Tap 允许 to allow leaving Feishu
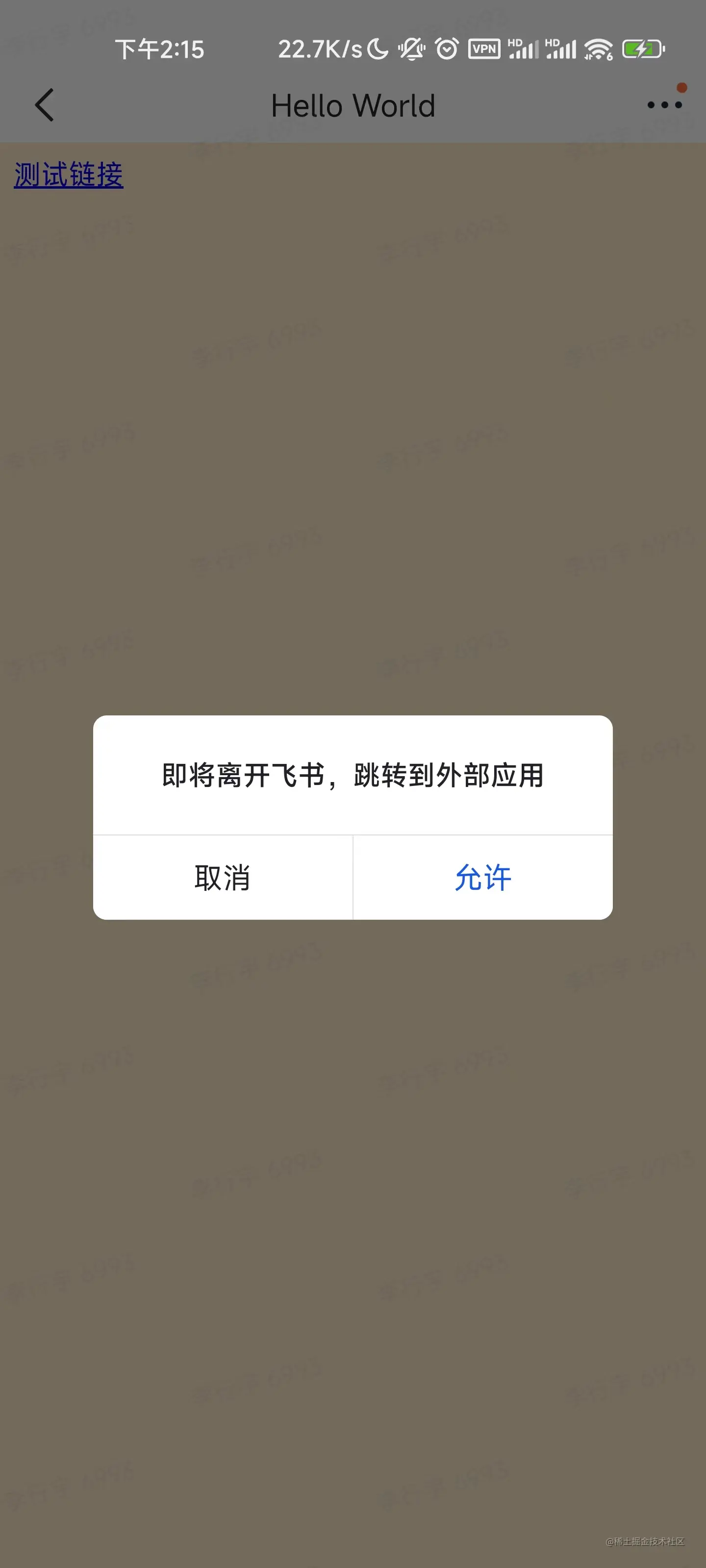This screenshot has width=706, height=1568. 482,877
